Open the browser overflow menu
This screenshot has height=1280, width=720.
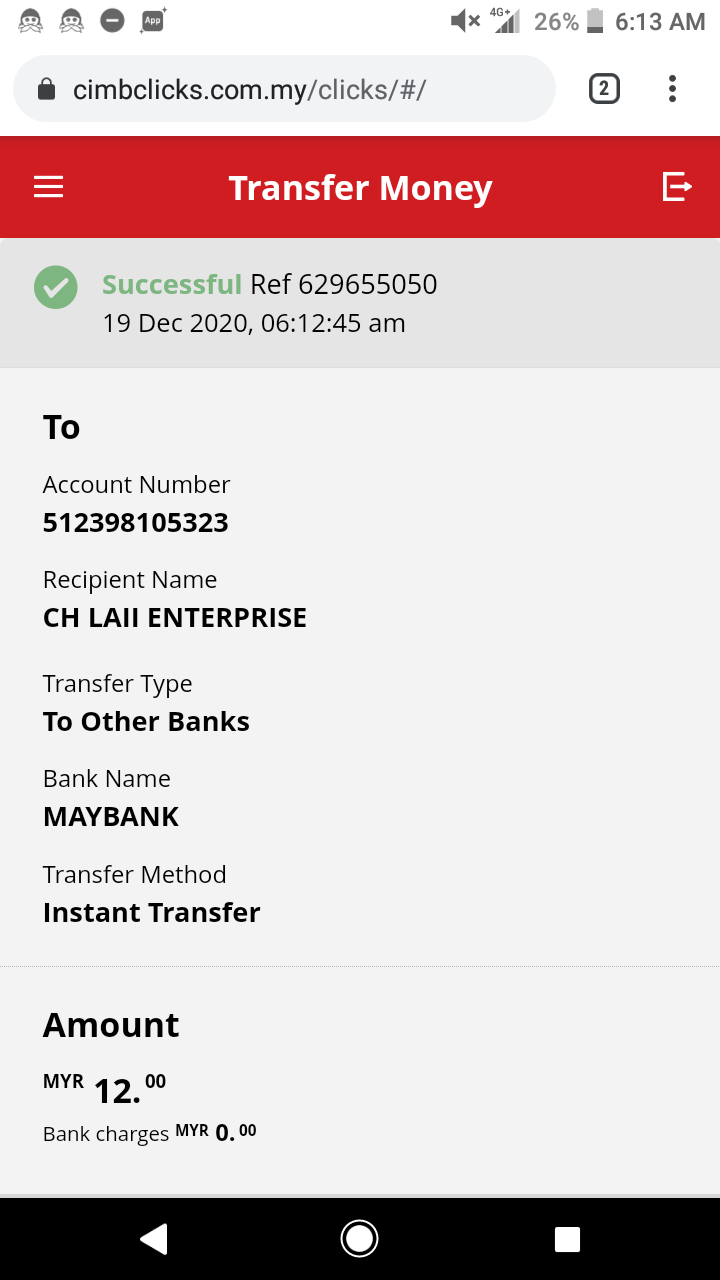pyautogui.click(x=672, y=89)
